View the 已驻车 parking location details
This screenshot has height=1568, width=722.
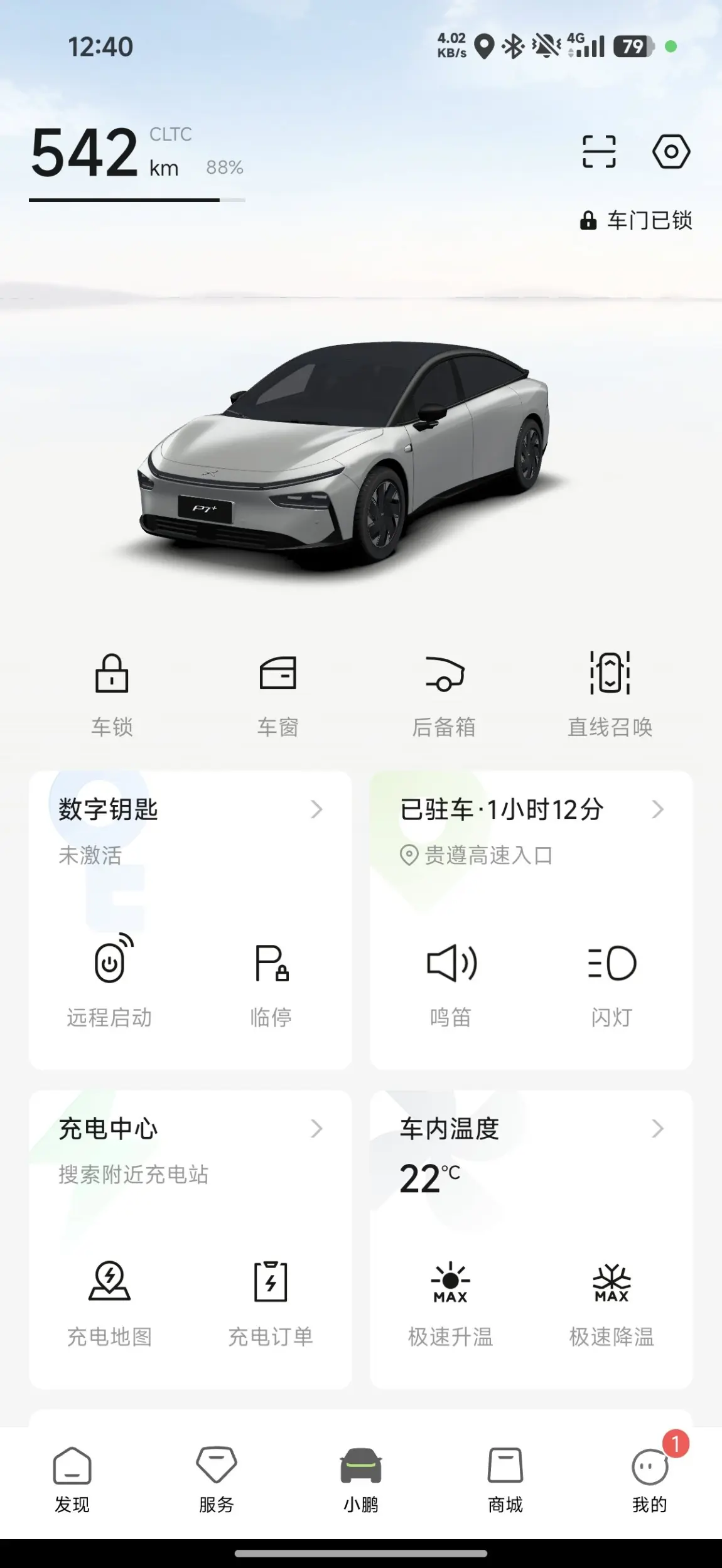(531, 811)
